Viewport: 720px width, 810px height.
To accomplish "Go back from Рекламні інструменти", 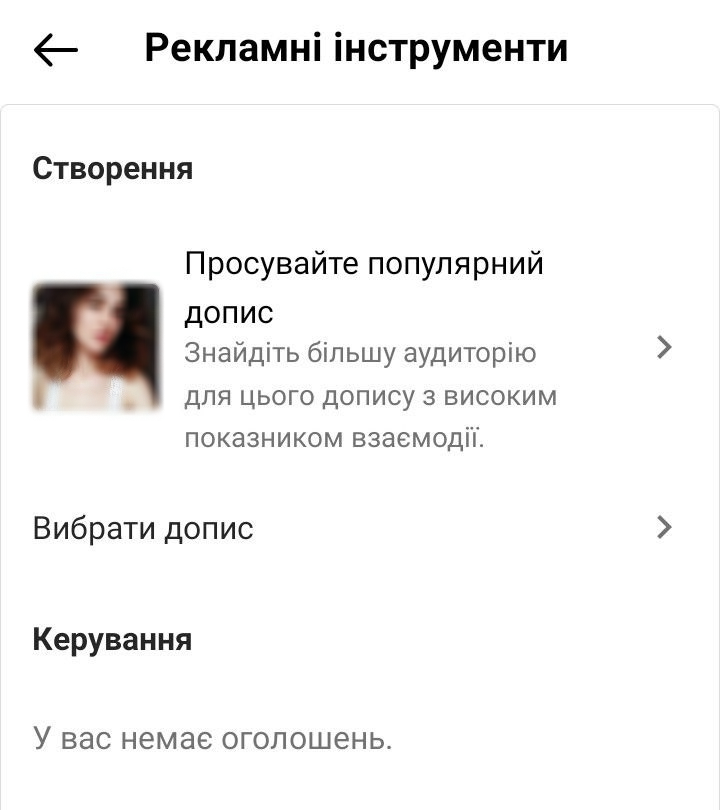I will (55, 50).
